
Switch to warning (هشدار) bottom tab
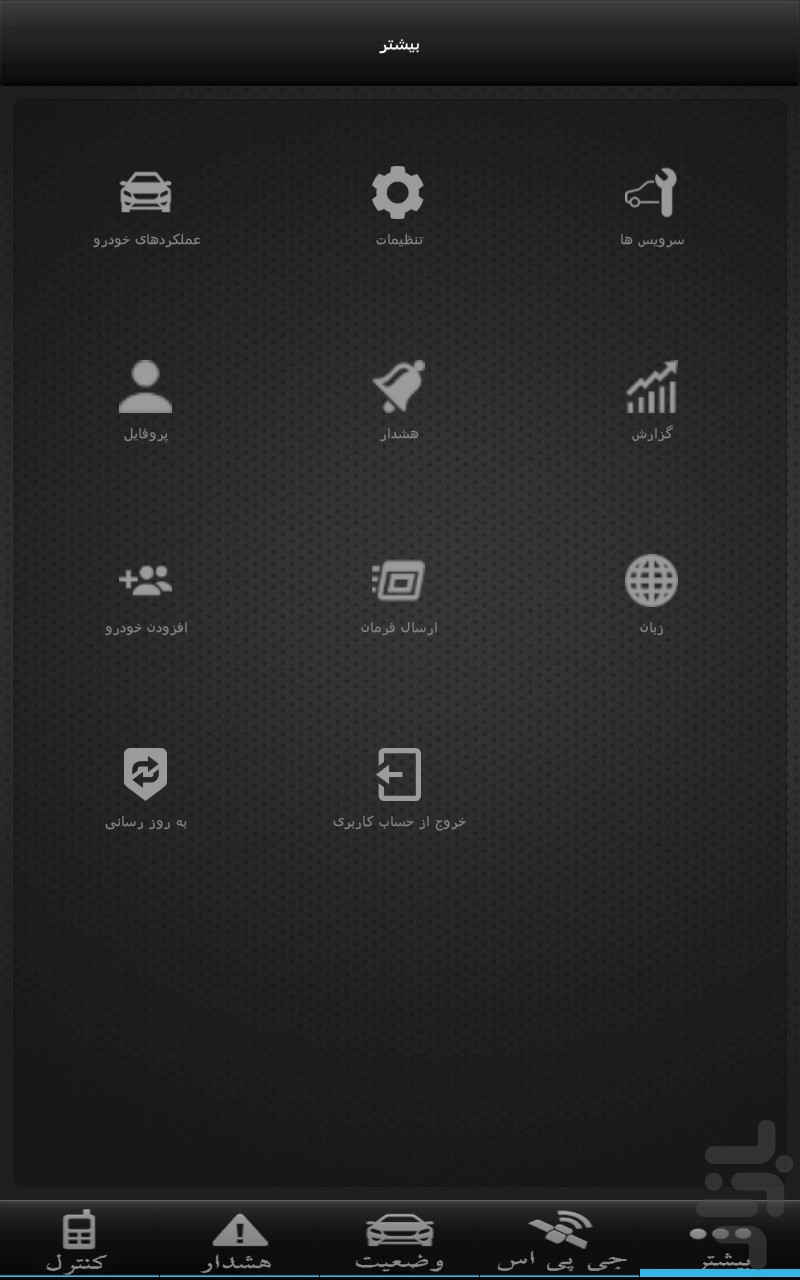(240, 1240)
